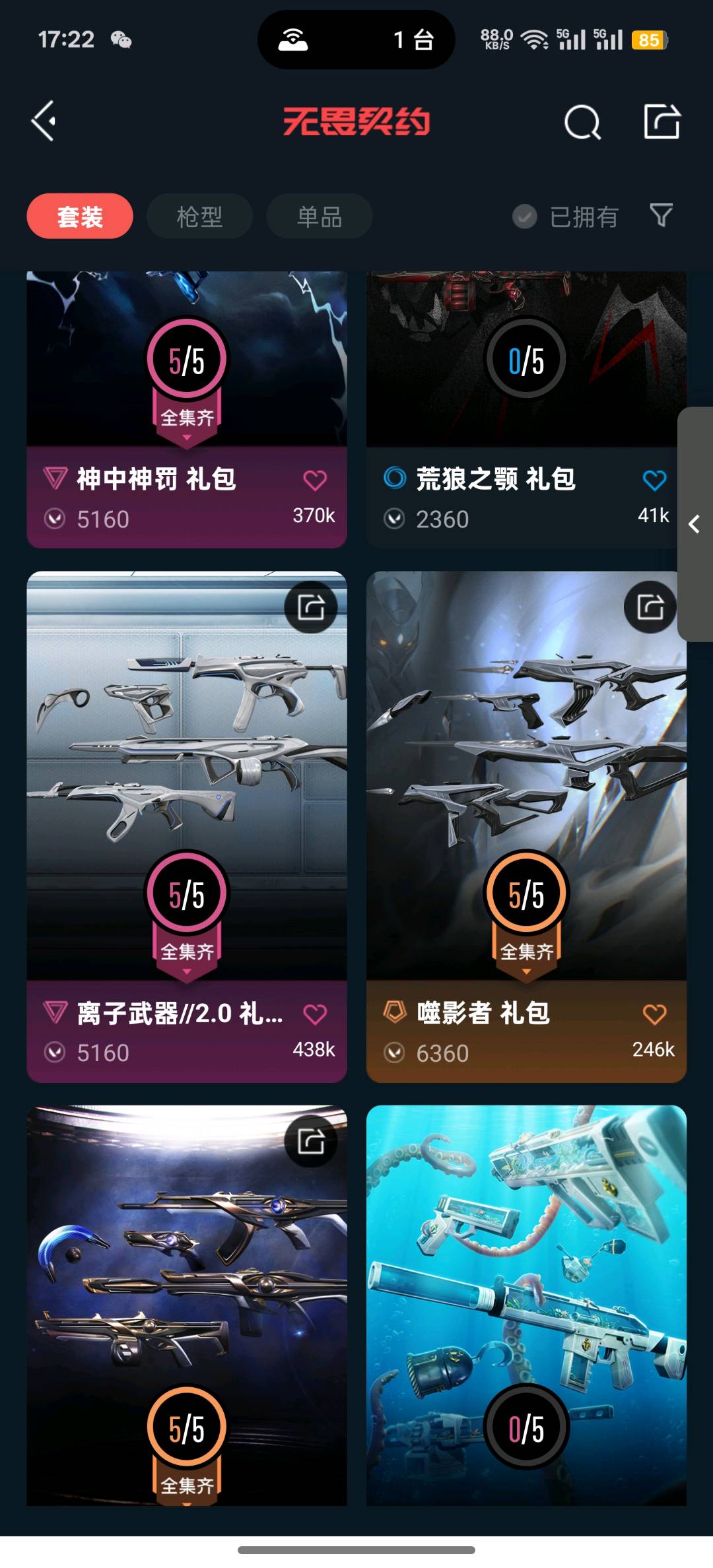The height and width of the screenshot is (1568, 713).
Task: Share the 噬影者 礼包 card
Action: [650, 607]
